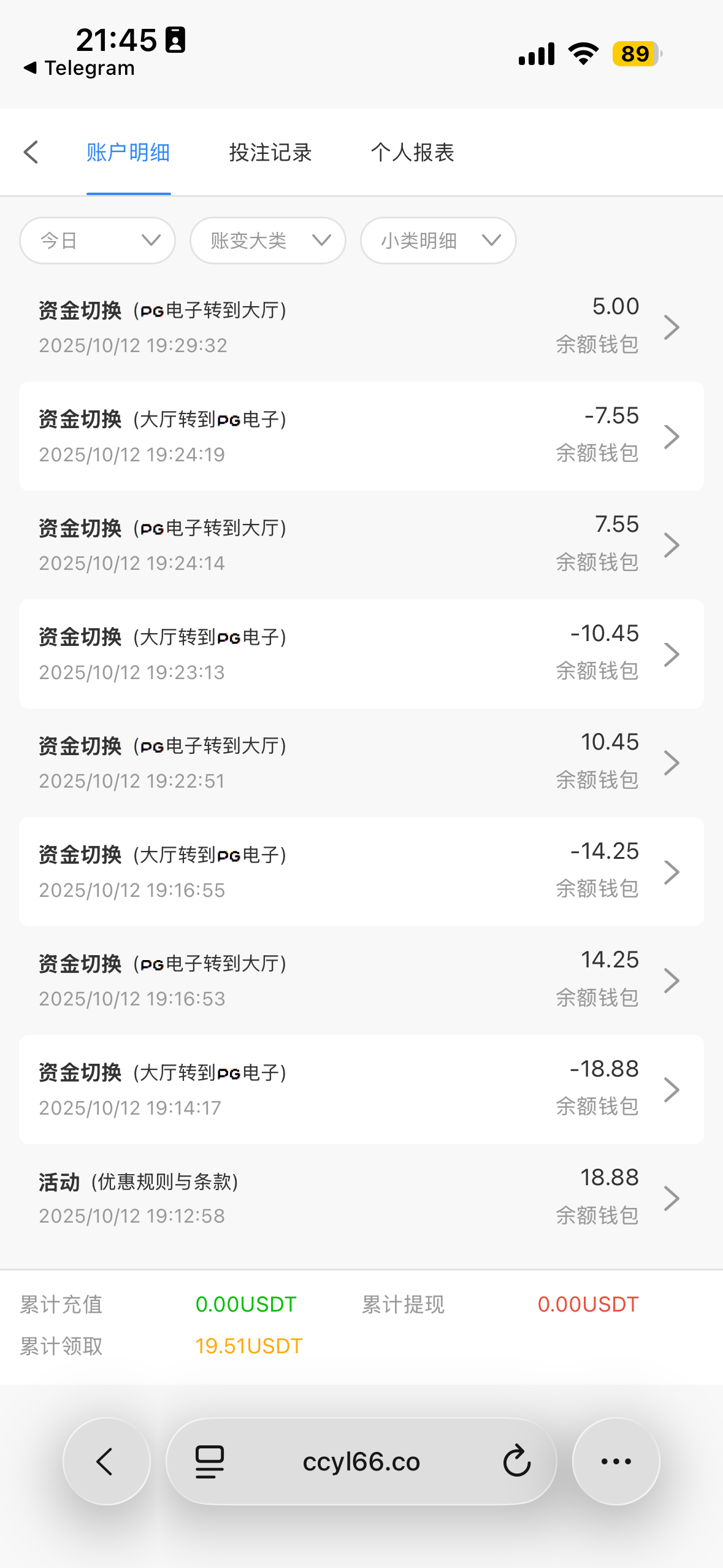Open the 19:16:53 record of 14.25
This screenshot has height=1568, width=723.
click(x=361, y=980)
